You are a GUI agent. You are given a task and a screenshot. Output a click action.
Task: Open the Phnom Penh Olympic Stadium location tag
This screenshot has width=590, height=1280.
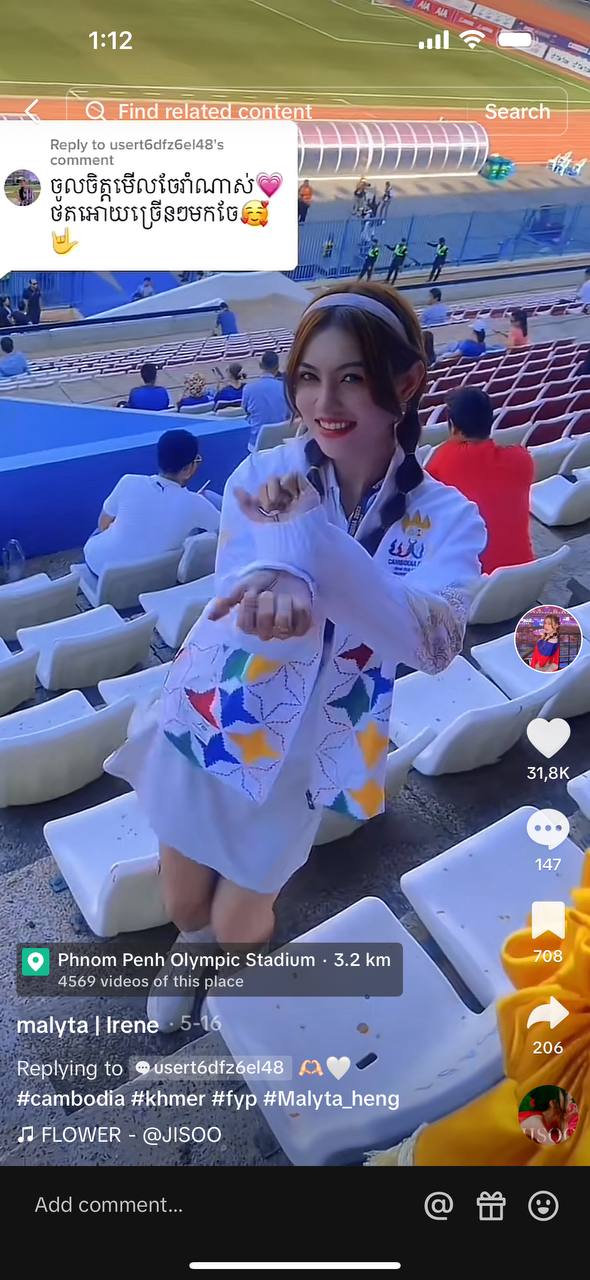209,969
